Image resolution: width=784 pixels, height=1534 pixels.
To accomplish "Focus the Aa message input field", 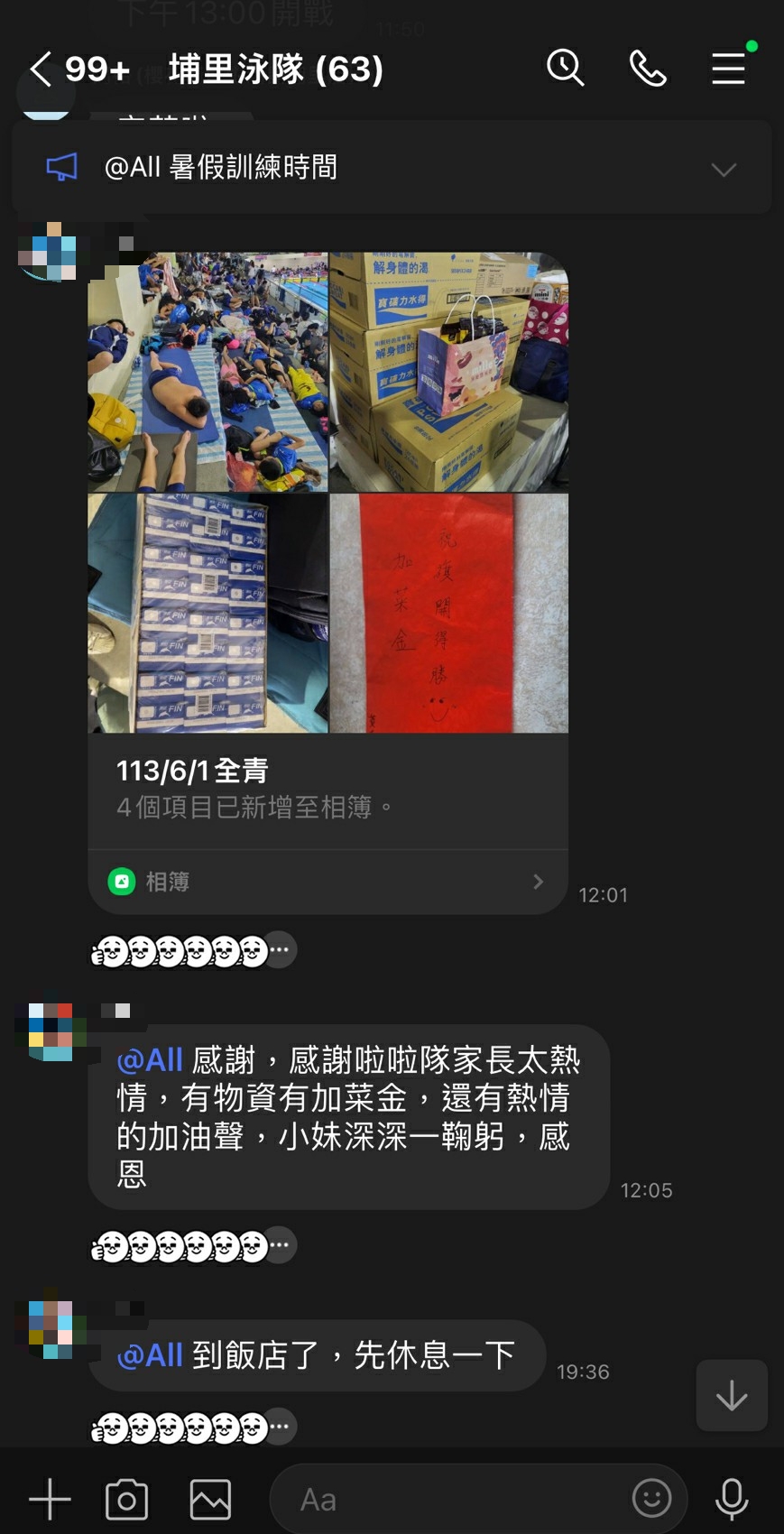I will [x=451, y=1500].
